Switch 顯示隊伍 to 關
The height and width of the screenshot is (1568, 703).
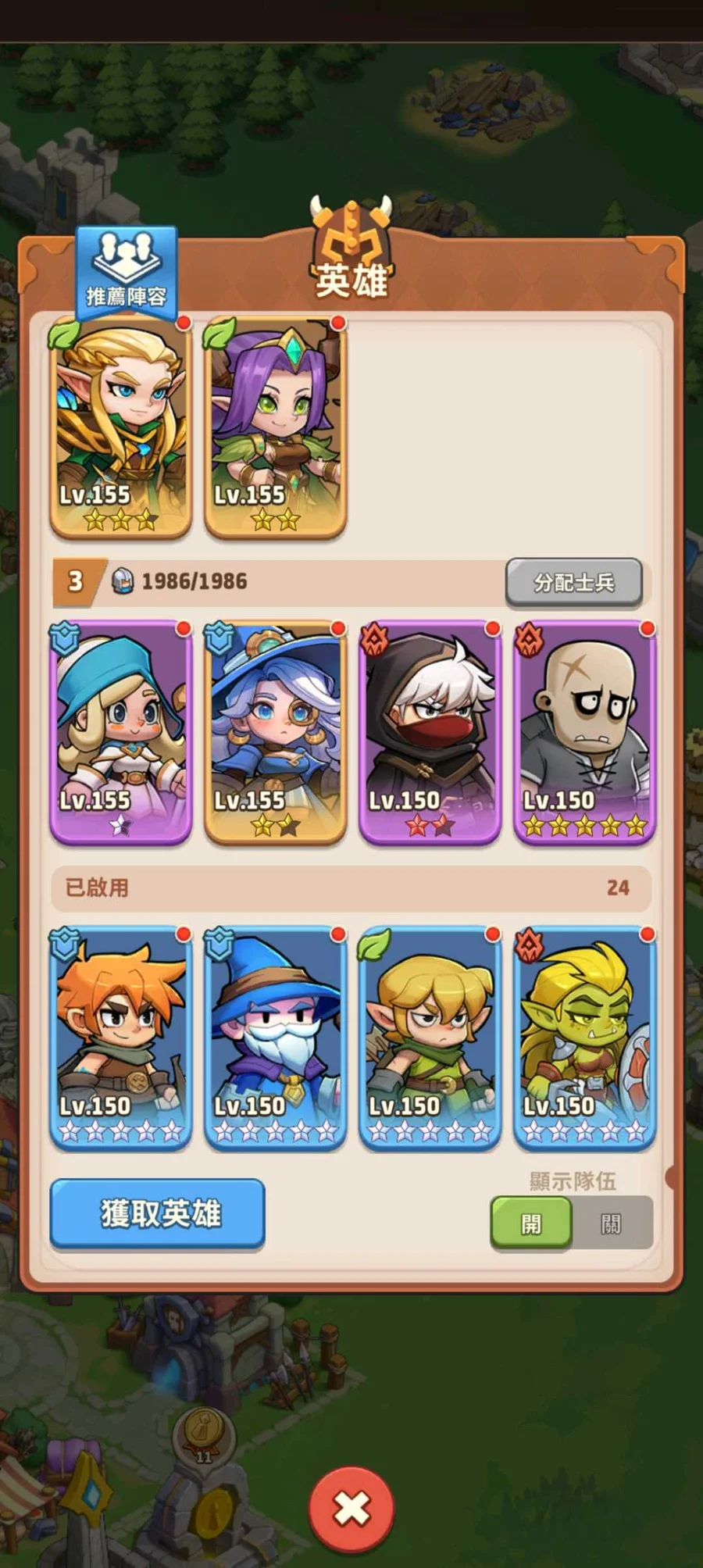click(612, 1223)
